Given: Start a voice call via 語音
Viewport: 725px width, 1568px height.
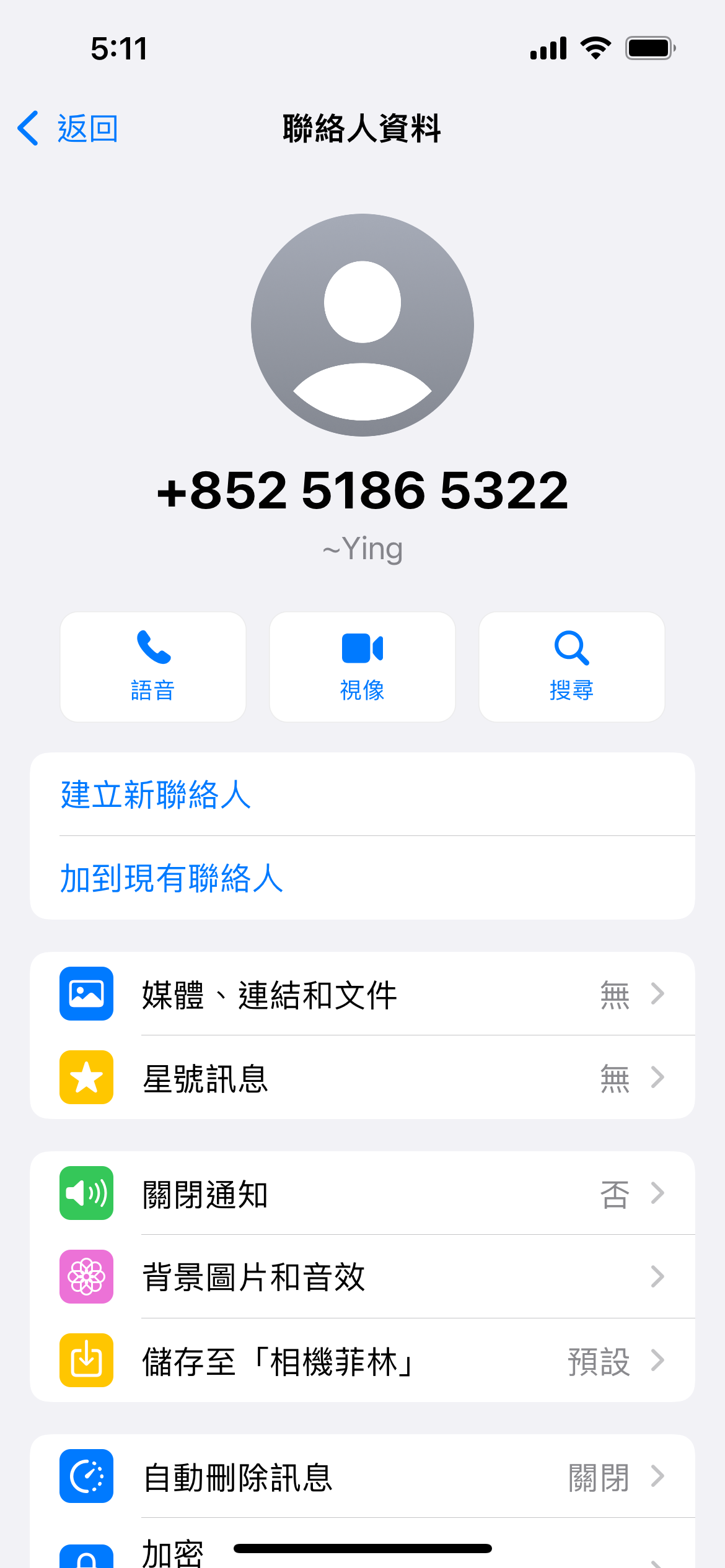Looking at the screenshot, I should [x=153, y=667].
